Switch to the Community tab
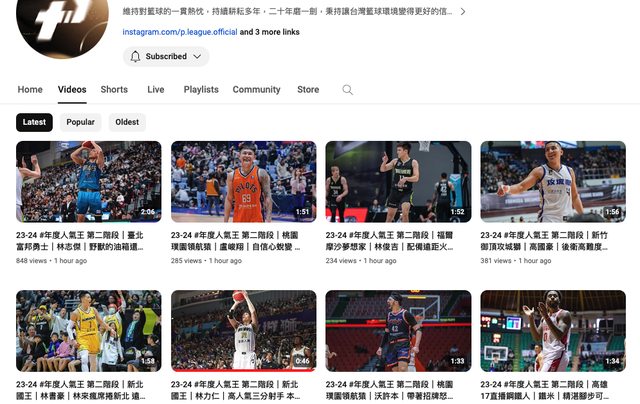The height and width of the screenshot is (404, 640). coord(256,89)
